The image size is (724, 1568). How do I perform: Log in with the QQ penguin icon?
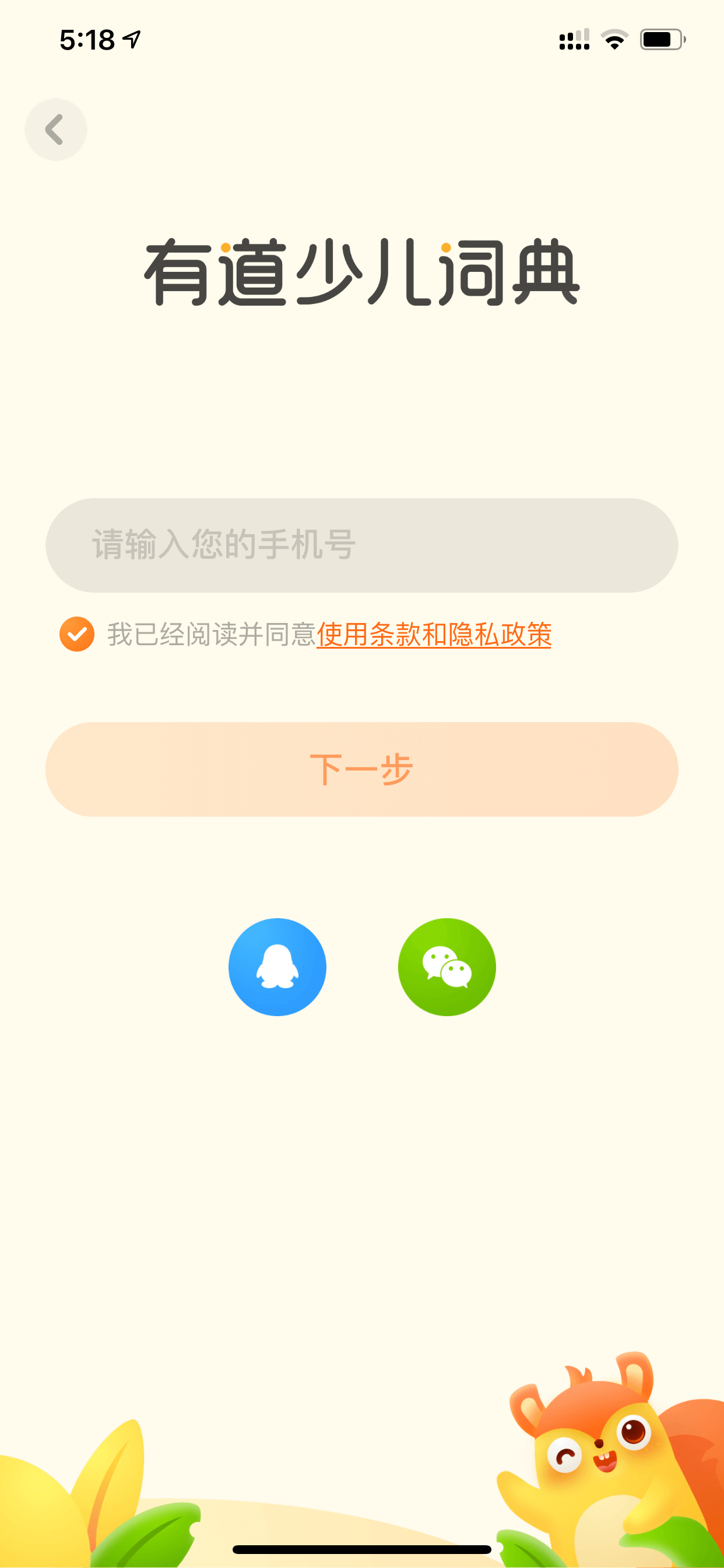click(277, 967)
